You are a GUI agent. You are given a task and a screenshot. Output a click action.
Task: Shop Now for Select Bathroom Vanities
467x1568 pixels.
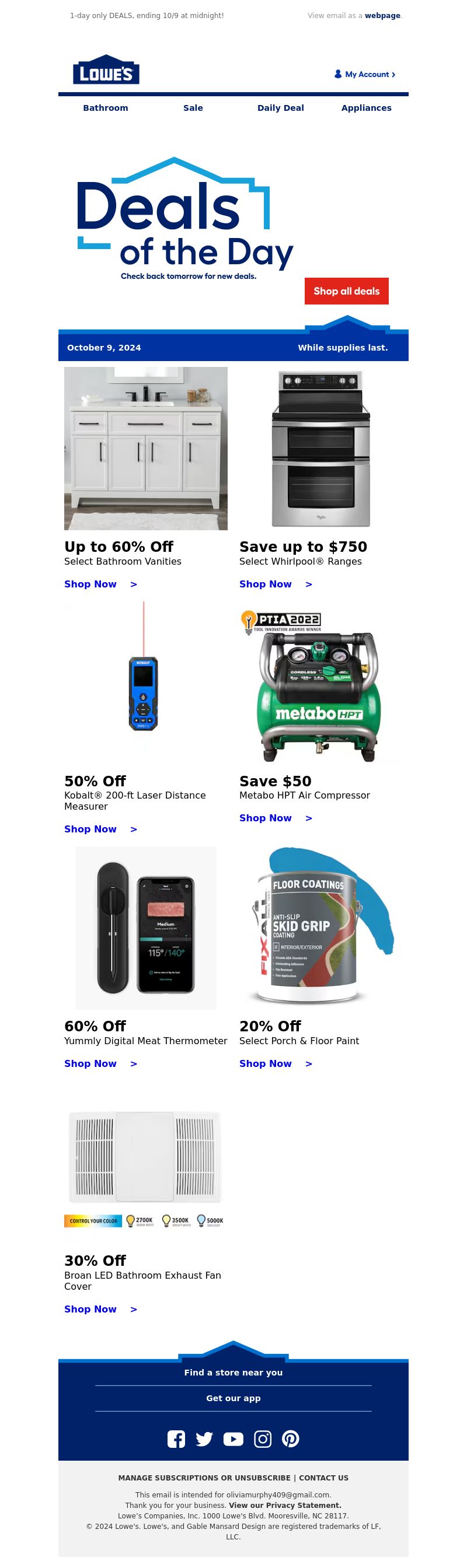(100, 584)
